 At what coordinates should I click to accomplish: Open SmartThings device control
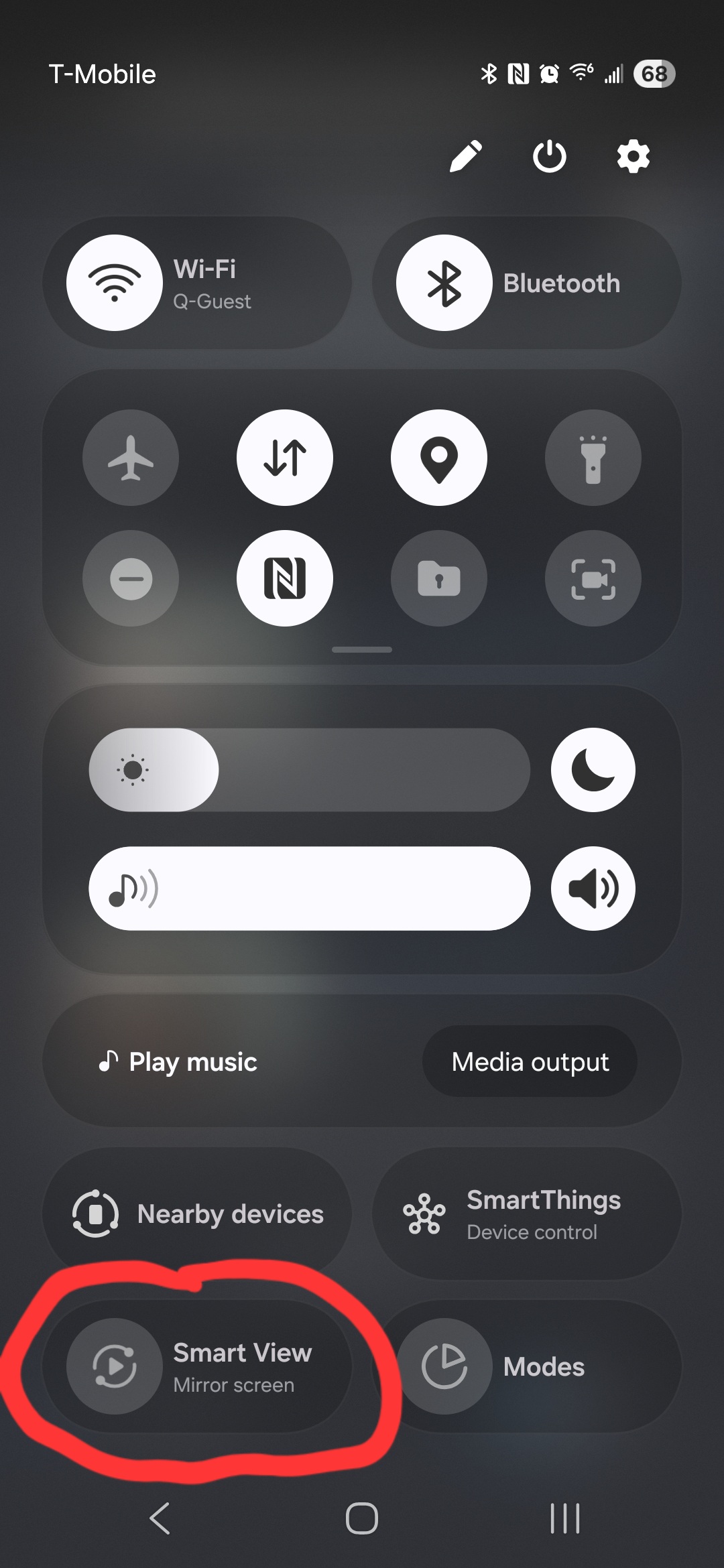click(x=527, y=1214)
